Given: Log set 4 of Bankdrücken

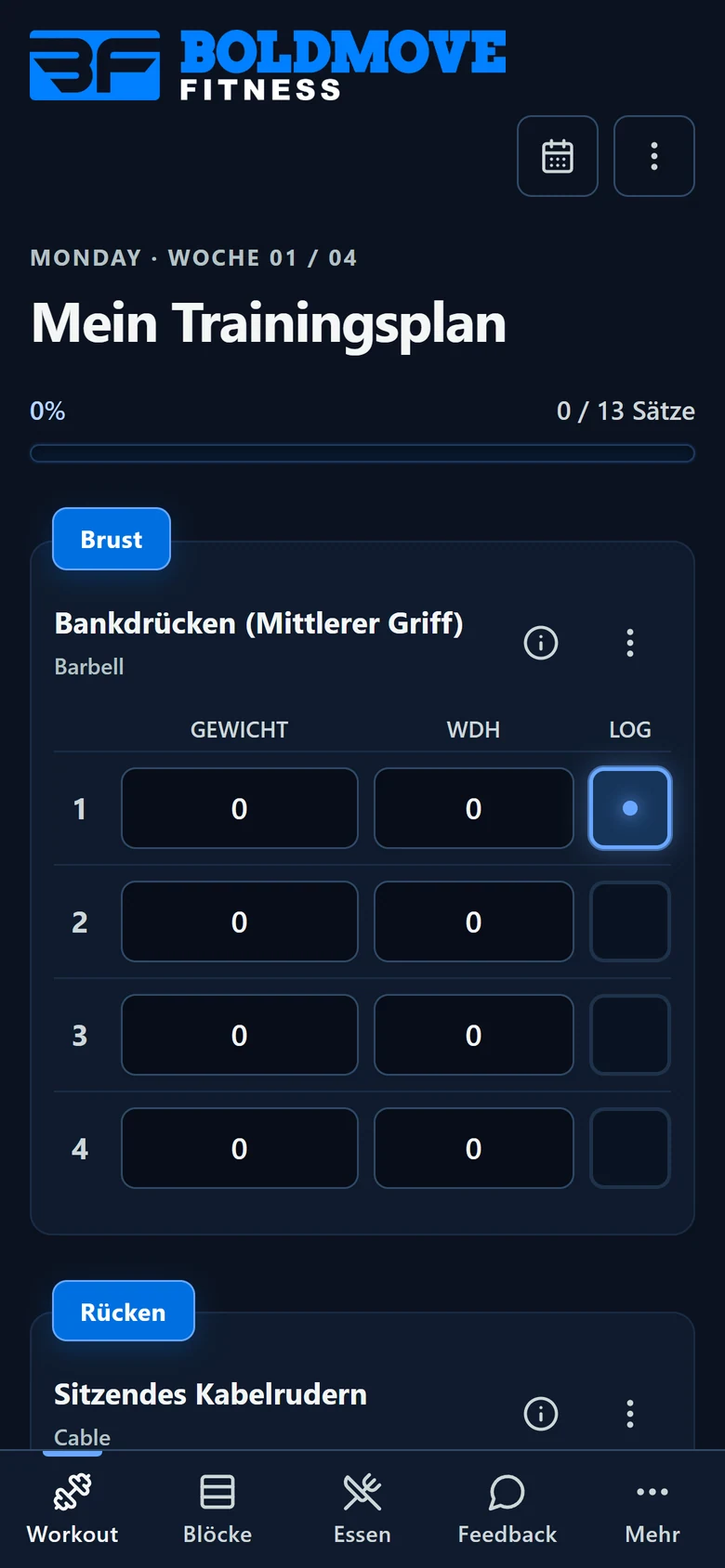Looking at the screenshot, I should pos(630,1148).
